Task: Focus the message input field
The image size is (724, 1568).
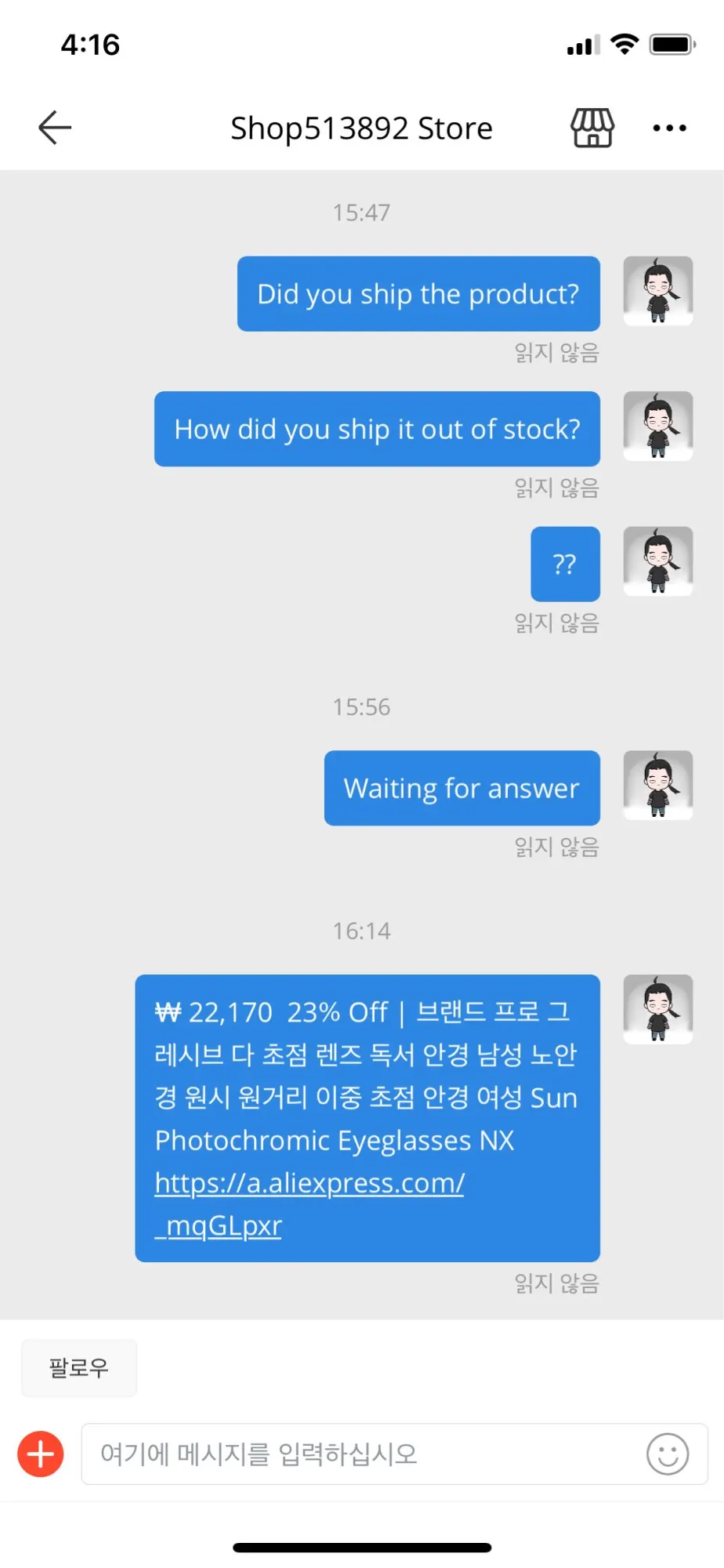Action: (360, 1454)
